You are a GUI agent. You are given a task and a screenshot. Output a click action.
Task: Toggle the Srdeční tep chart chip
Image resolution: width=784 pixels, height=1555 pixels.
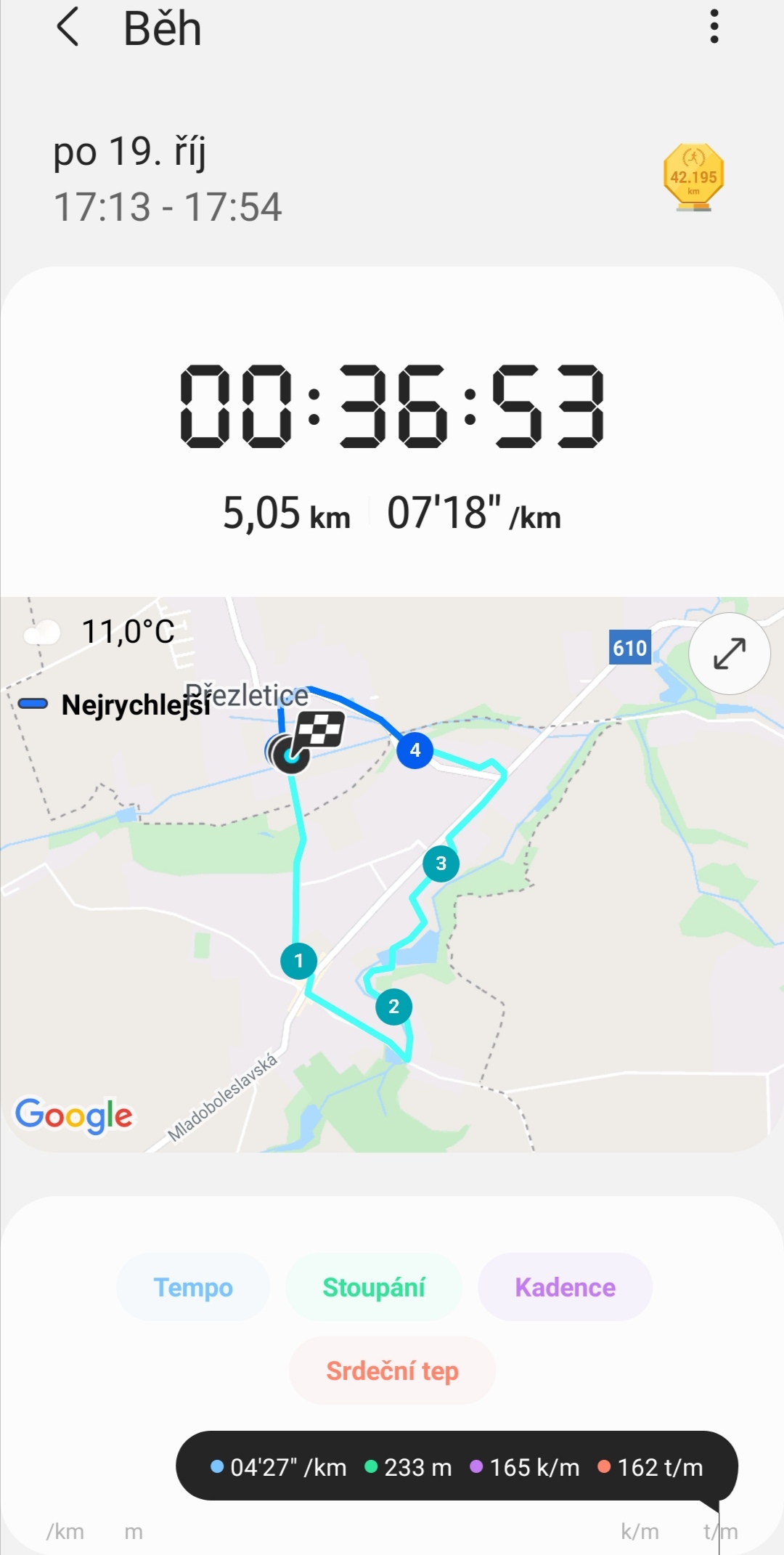[392, 1371]
